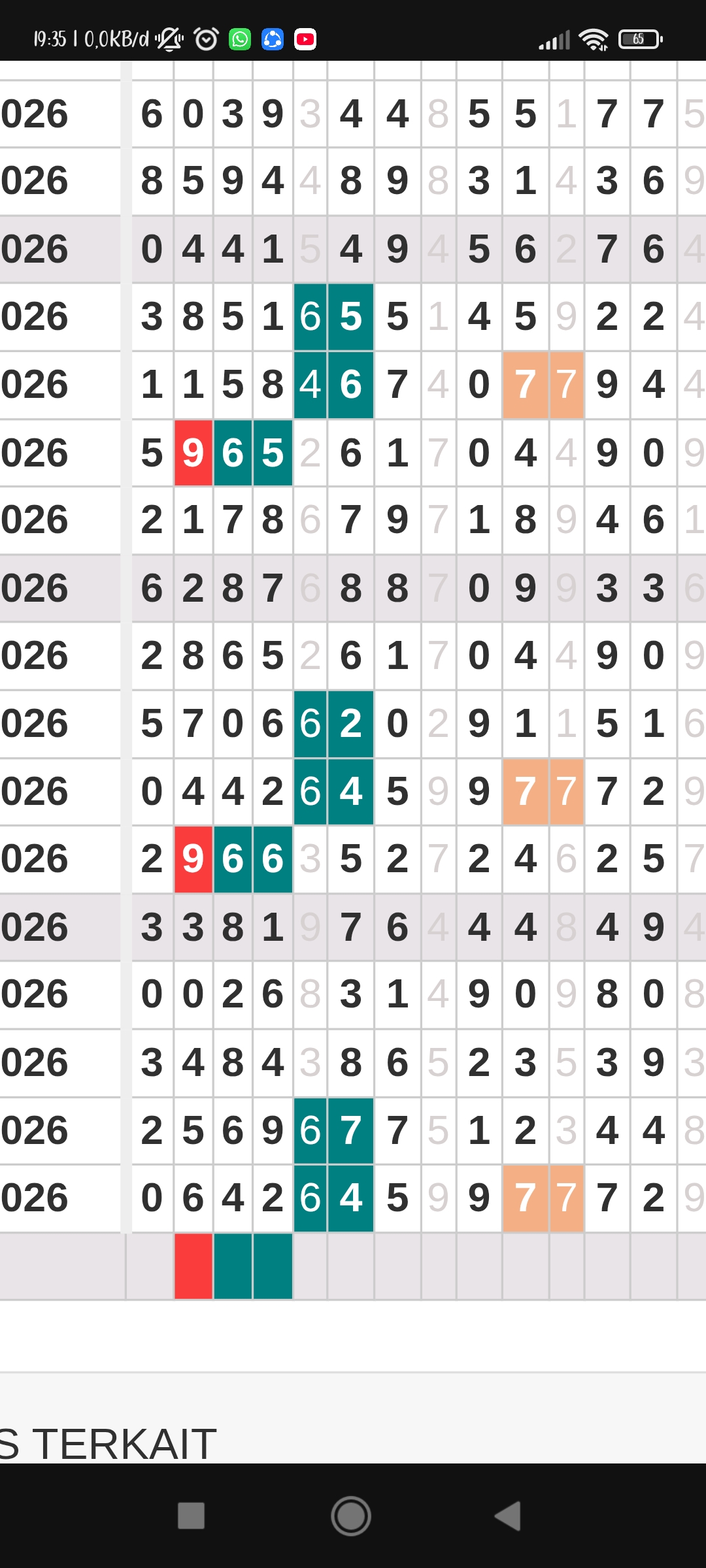Return to the home screen
The height and width of the screenshot is (1568, 706).
pyautogui.click(x=351, y=1516)
